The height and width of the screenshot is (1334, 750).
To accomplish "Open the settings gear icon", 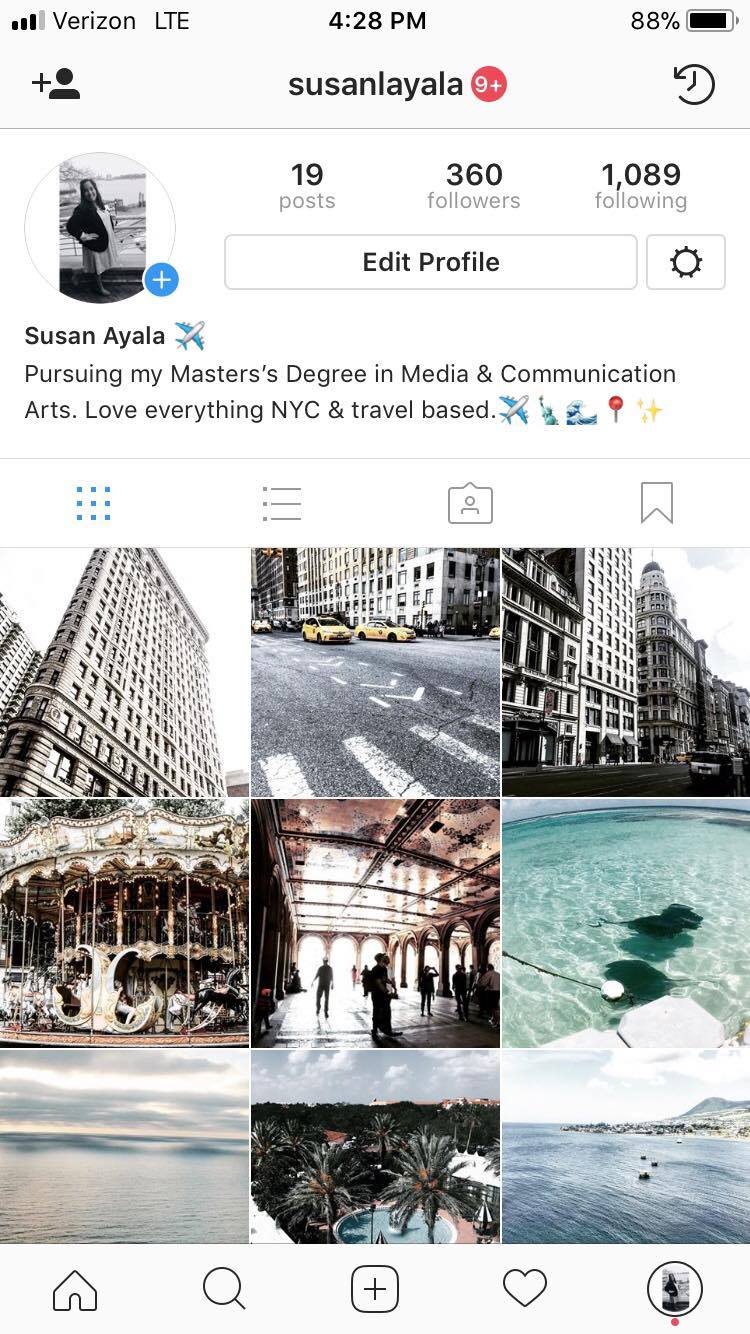I will [686, 262].
